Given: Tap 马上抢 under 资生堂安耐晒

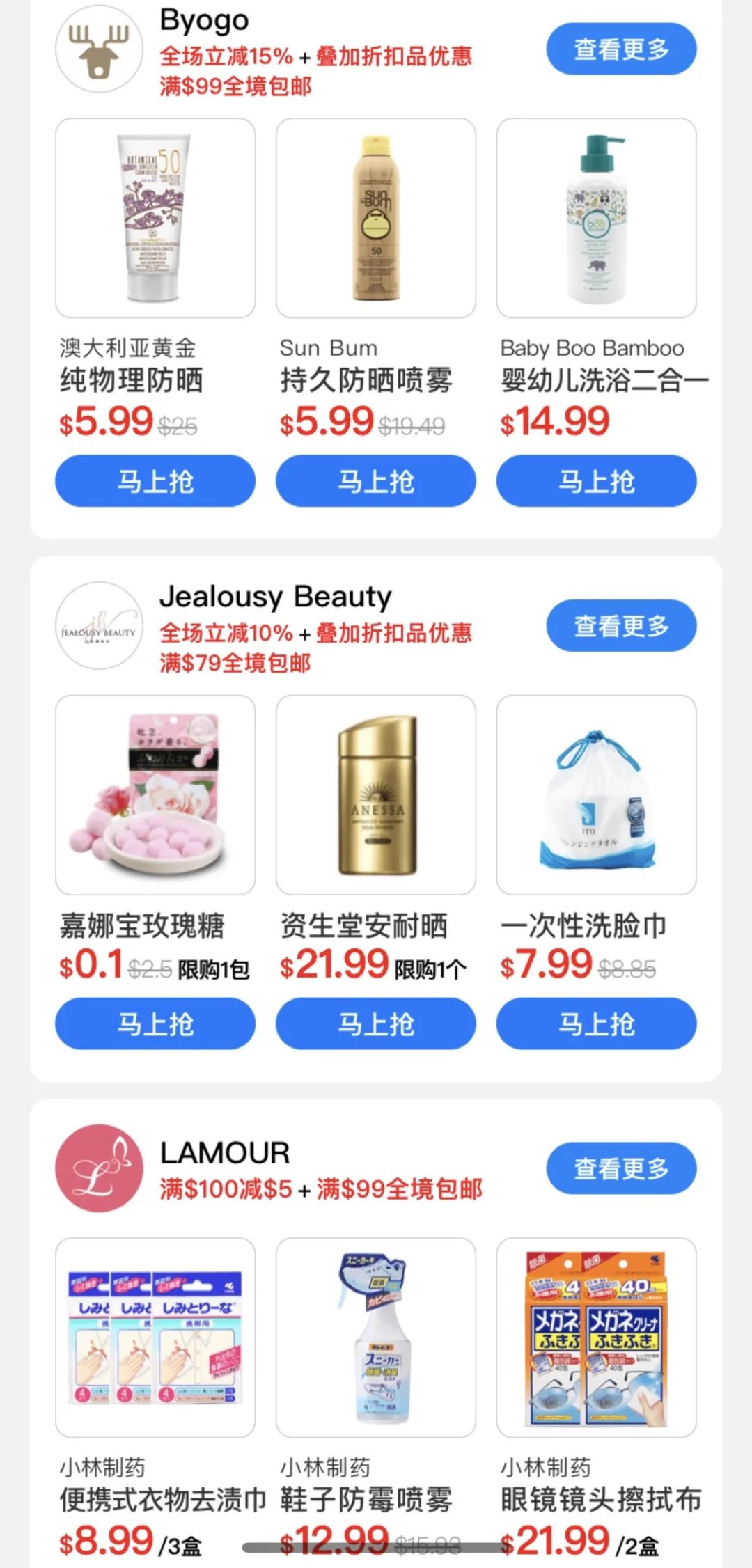Looking at the screenshot, I should 376,1024.
